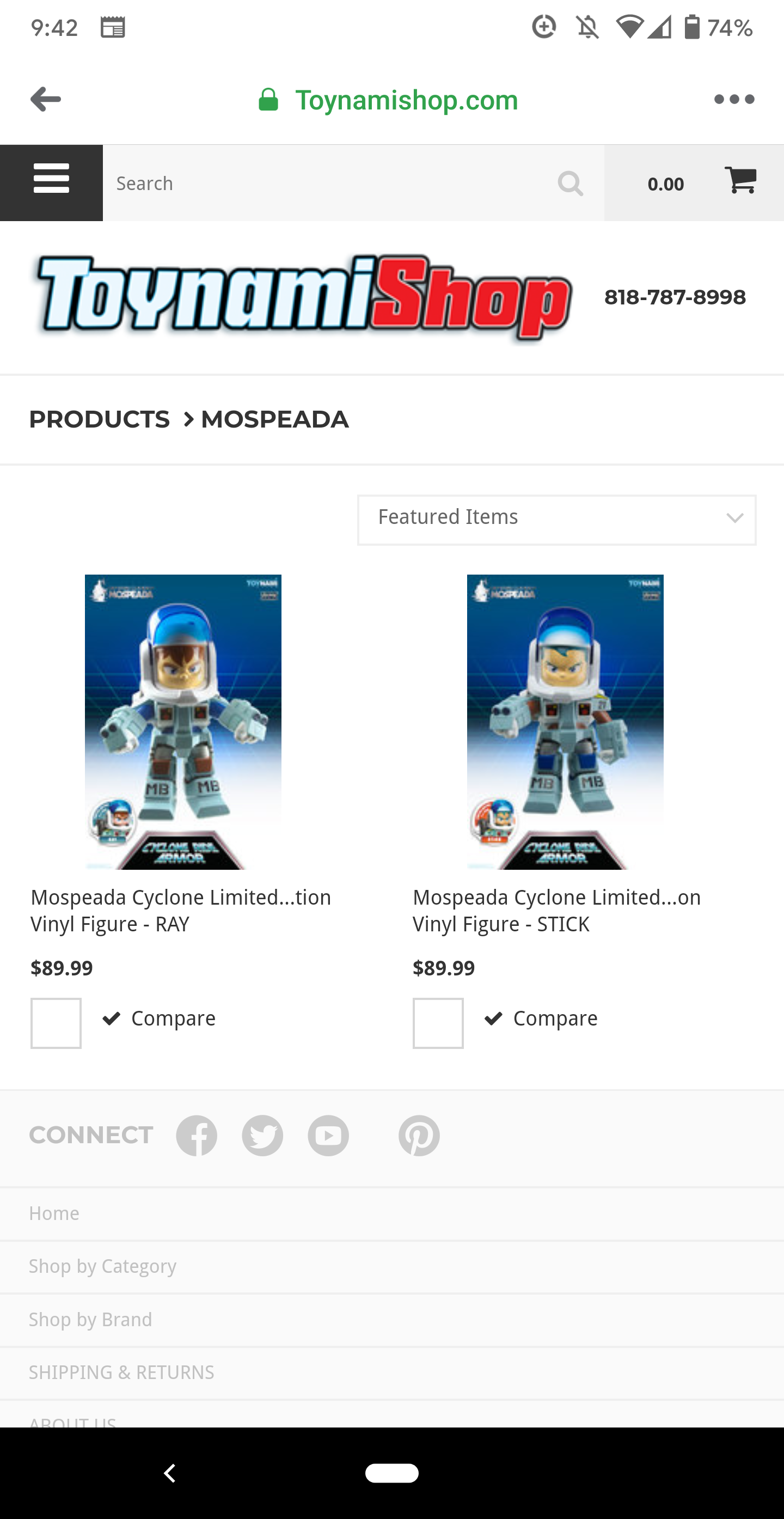Go back using the browser arrow
This screenshot has width=784, height=1519.
pos(46,99)
